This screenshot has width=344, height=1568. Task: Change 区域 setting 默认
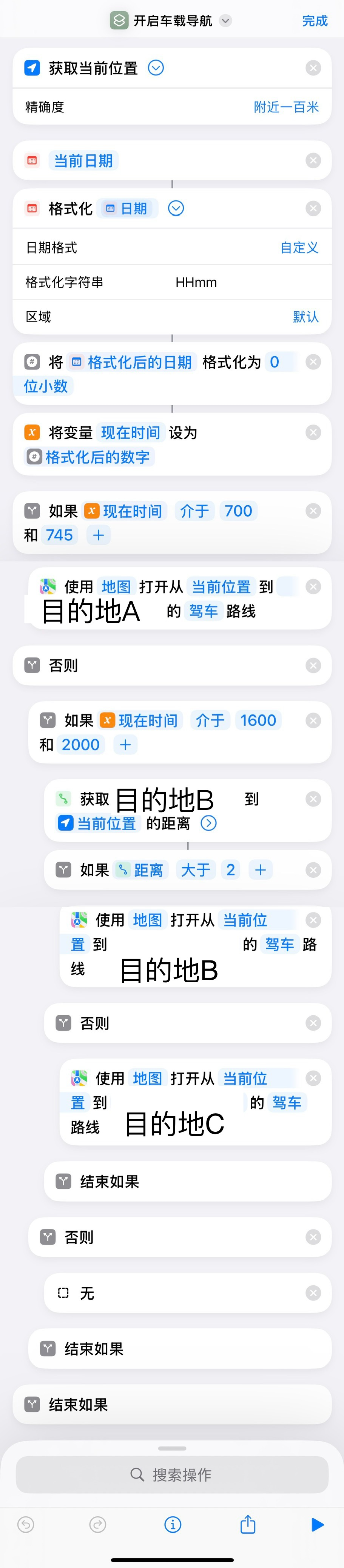(x=305, y=317)
